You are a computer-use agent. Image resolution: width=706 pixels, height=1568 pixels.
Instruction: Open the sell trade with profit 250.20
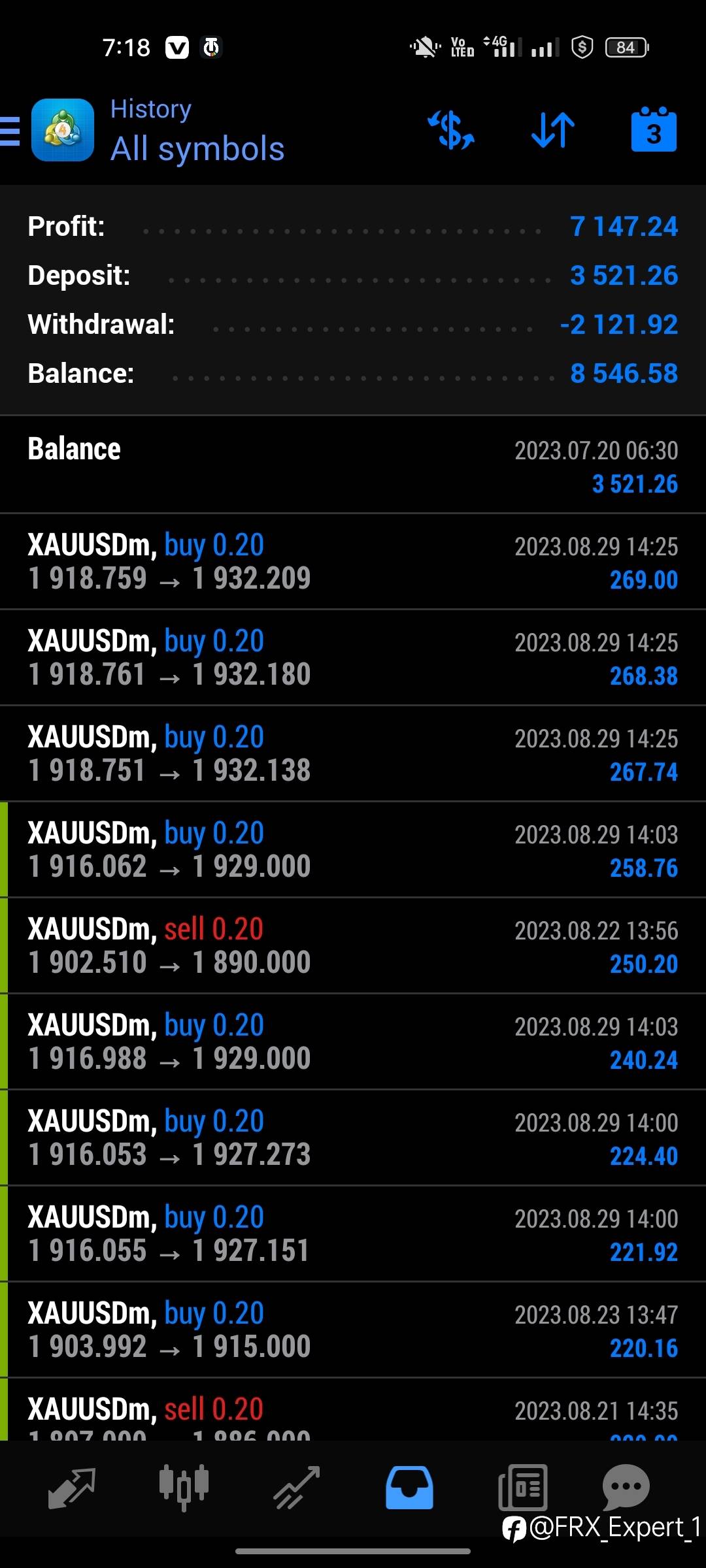pos(353,946)
